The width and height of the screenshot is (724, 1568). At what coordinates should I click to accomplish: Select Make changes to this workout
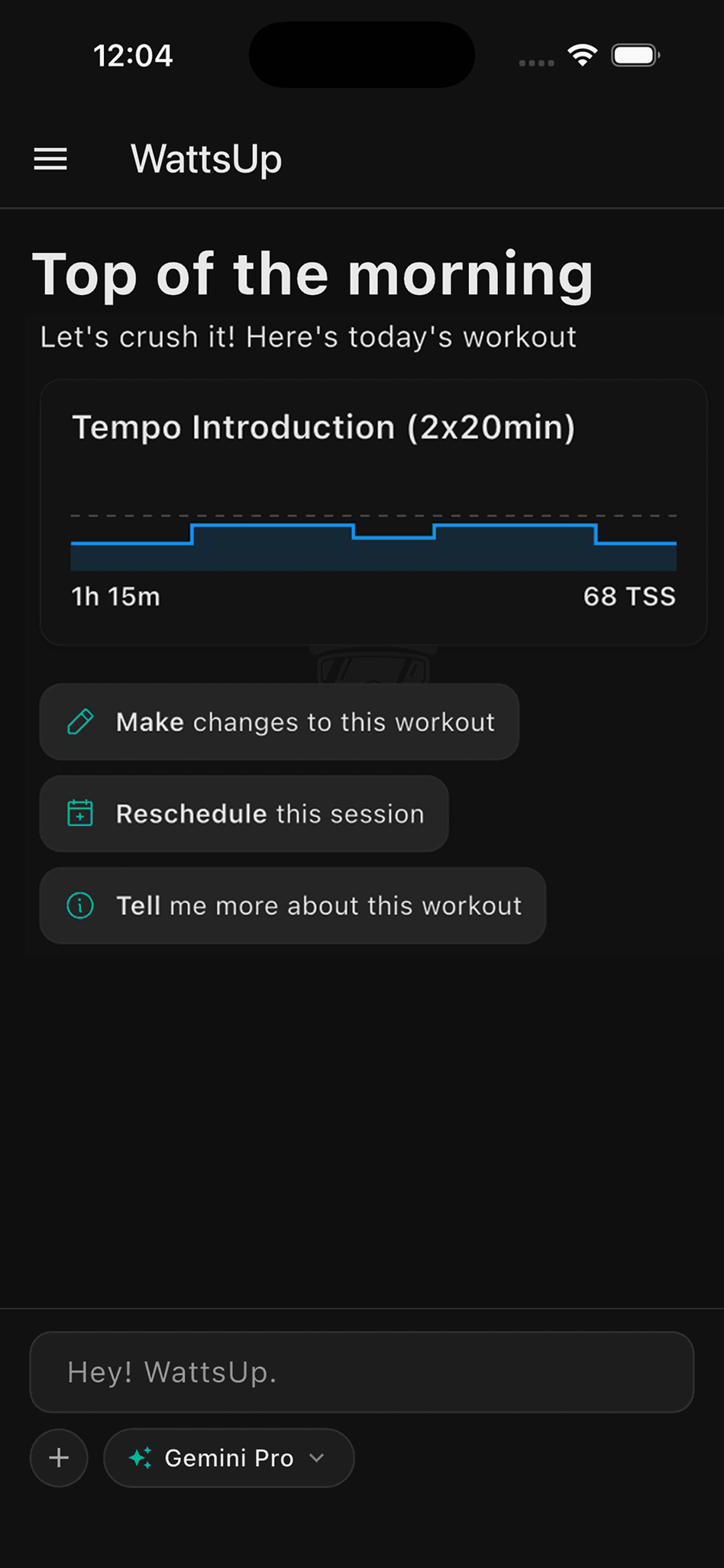(280, 721)
